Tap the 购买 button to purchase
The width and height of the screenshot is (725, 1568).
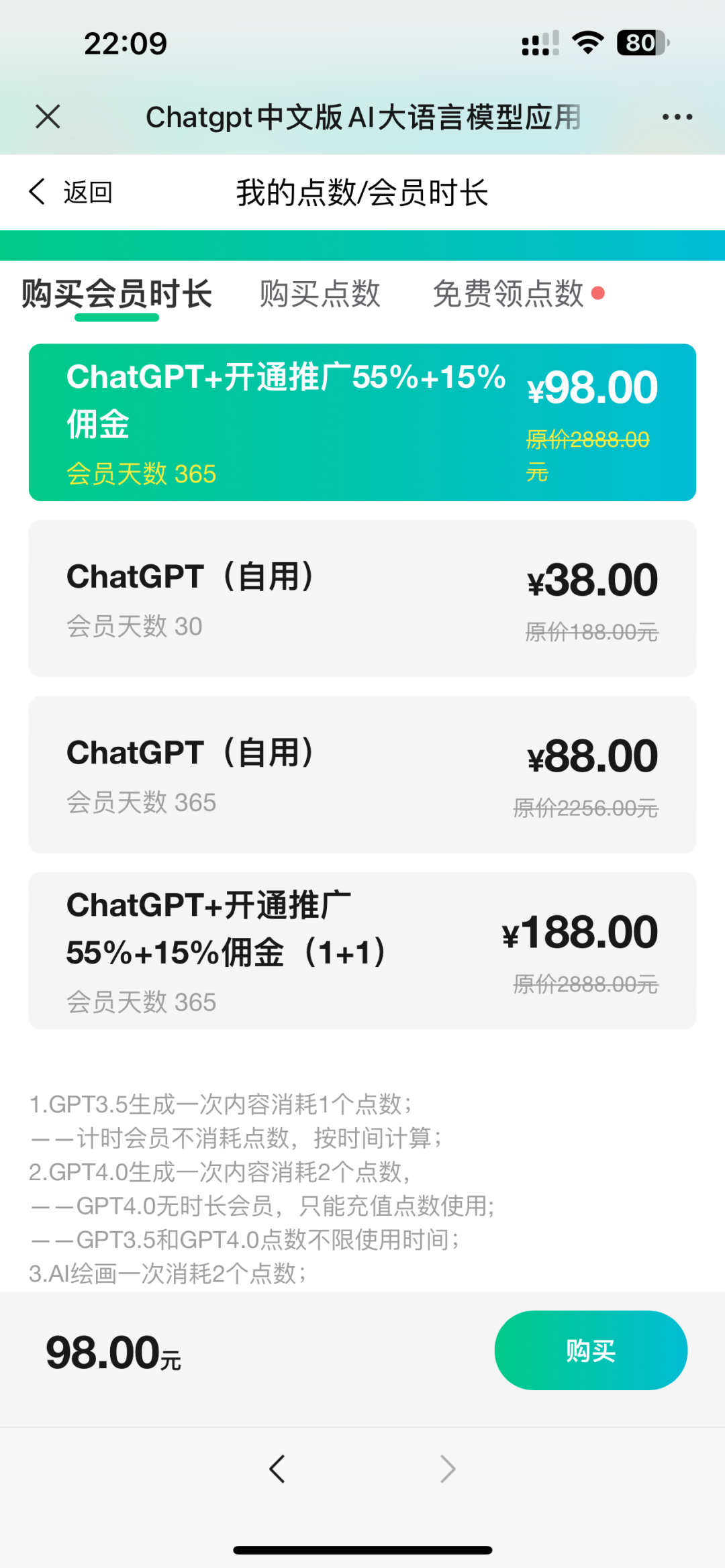[x=591, y=1350]
